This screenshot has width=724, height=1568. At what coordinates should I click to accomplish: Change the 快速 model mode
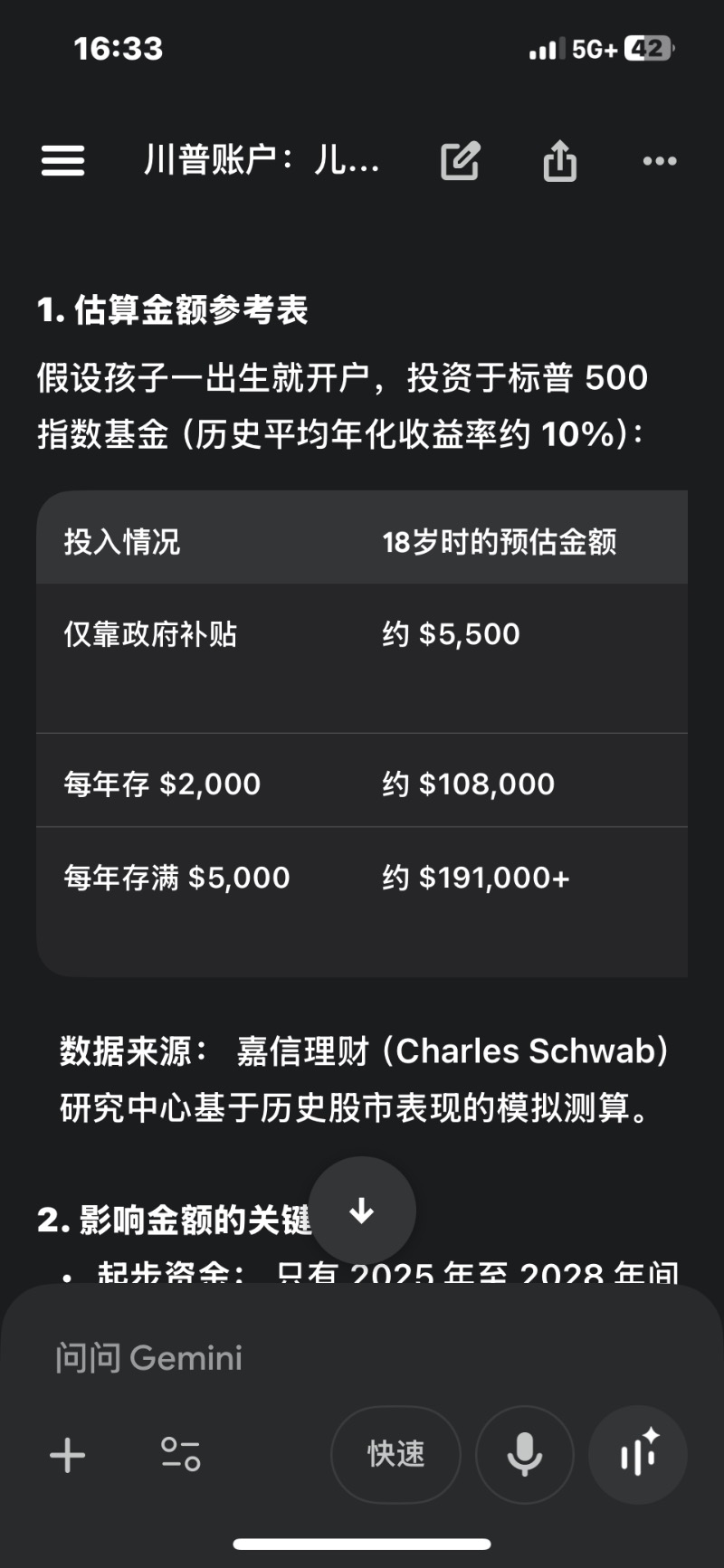point(395,1455)
